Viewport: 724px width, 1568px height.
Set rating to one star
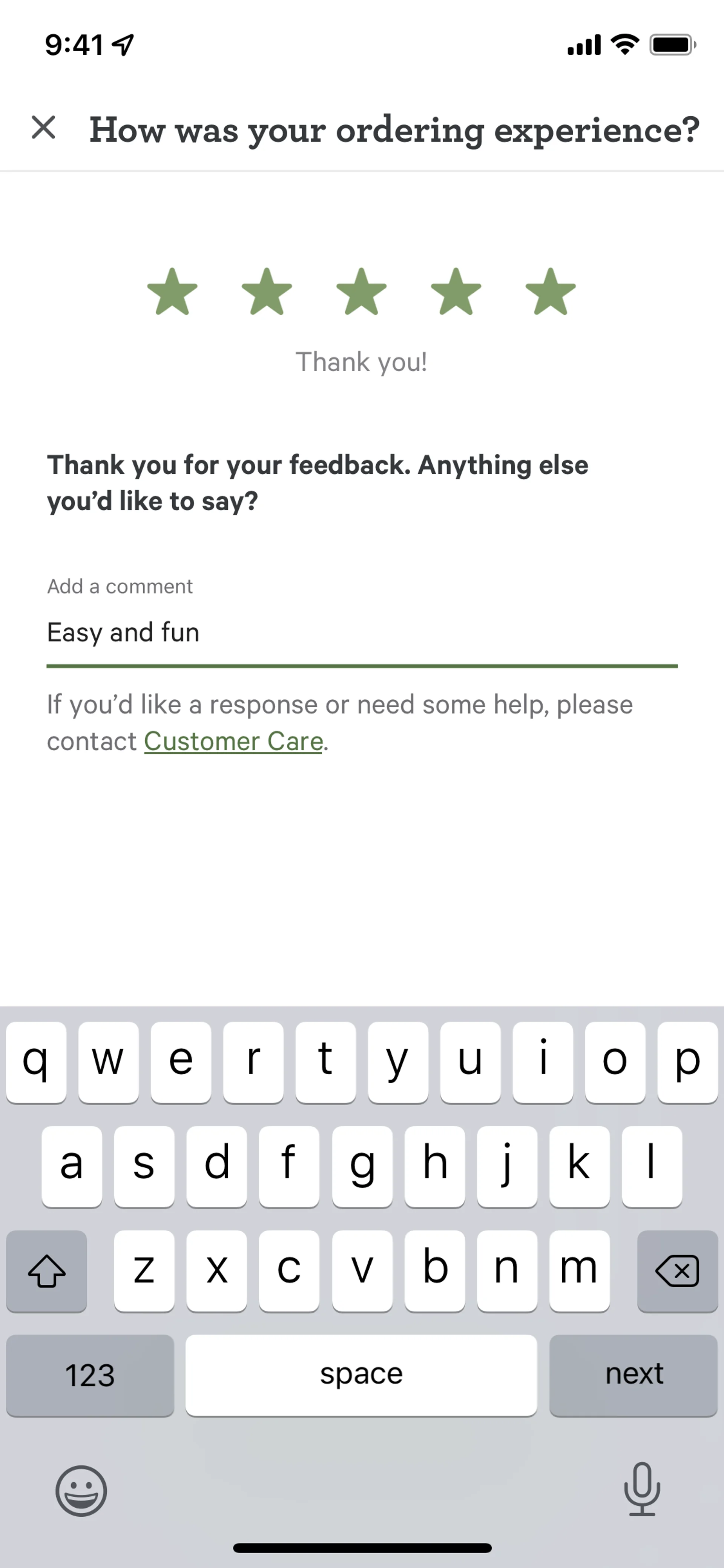tap(173, 292)
